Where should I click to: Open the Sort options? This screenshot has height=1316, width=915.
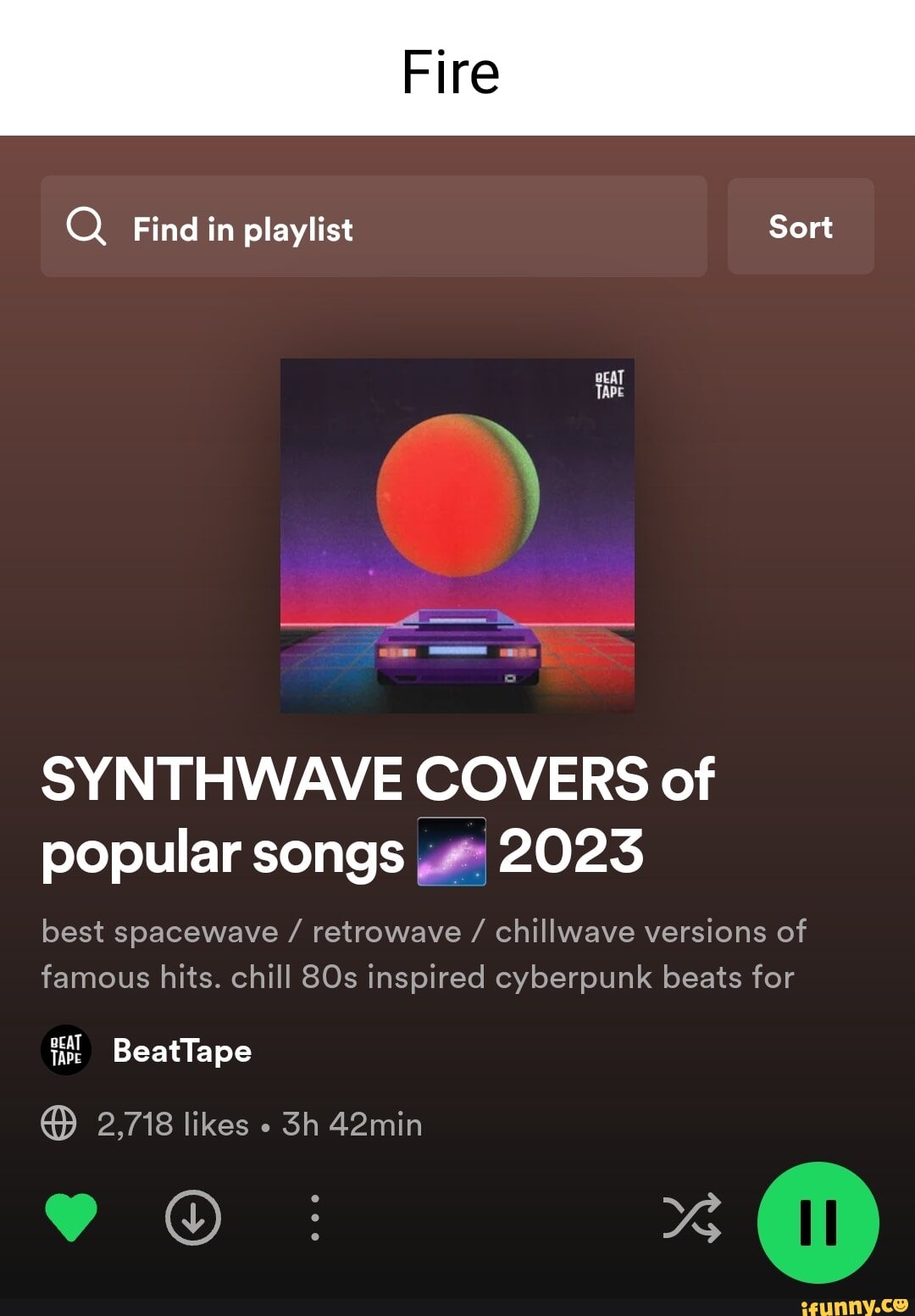click(x=800, y=227)
